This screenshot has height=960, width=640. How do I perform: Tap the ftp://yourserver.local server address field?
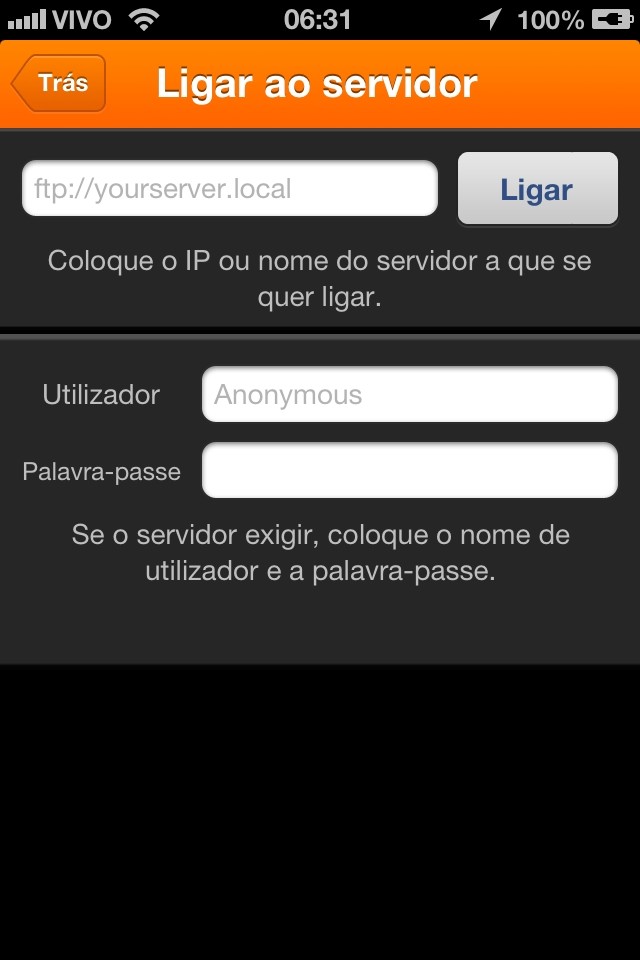pyautogui.click(x=230, y=188)
